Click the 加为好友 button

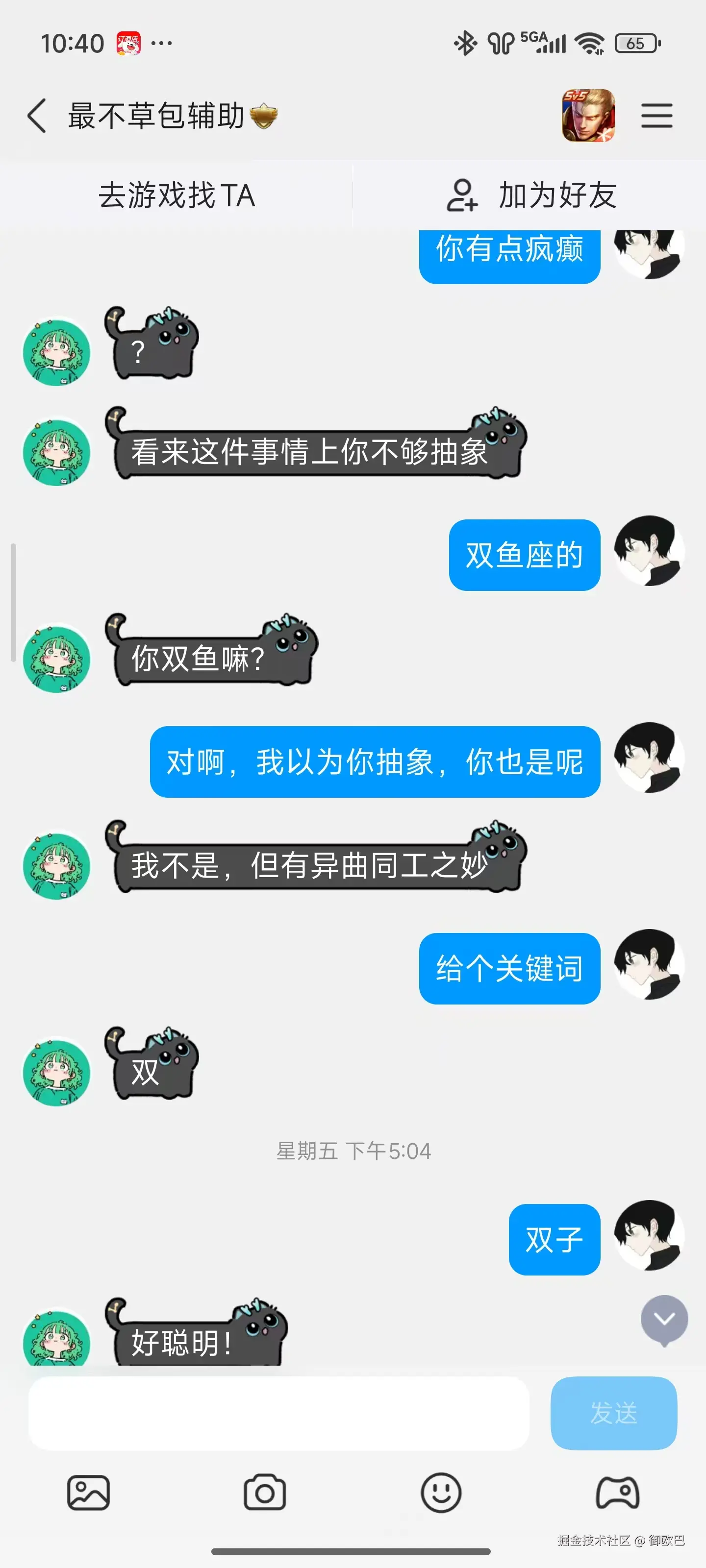pyautogui.click(x=557, y=196)
